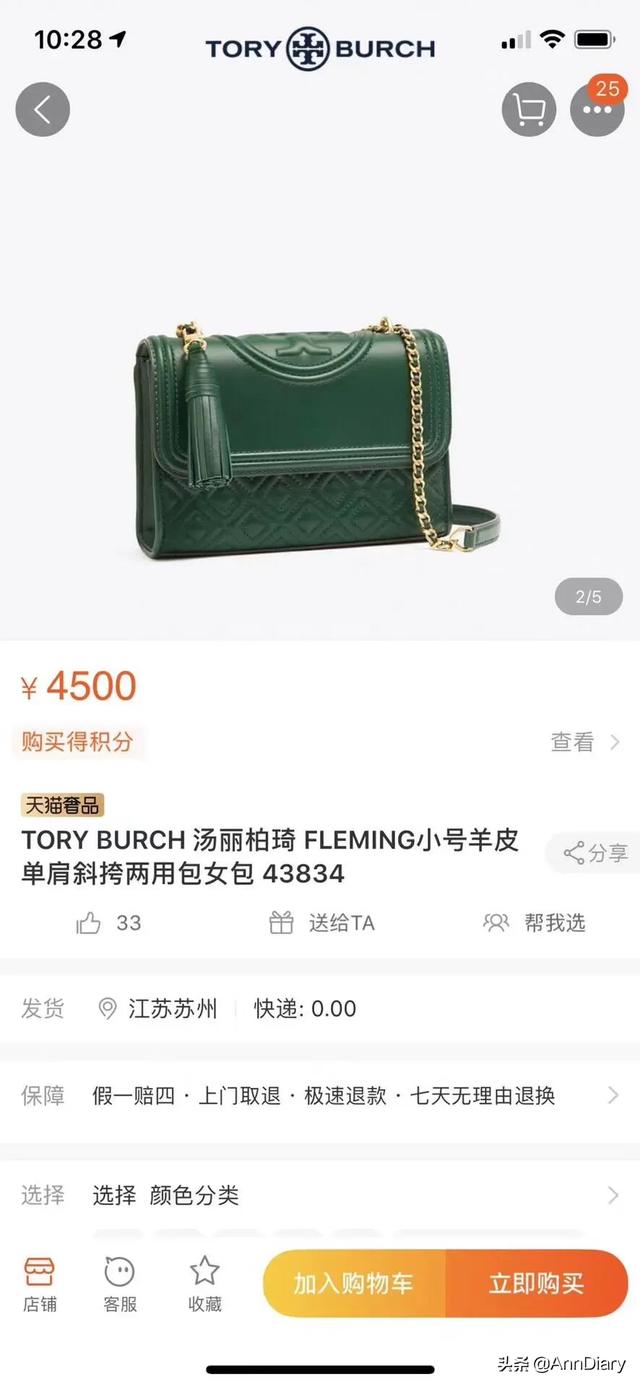Add item to favorites with 收藏
Screen dimensions: 640x1387
point(204,1284)
